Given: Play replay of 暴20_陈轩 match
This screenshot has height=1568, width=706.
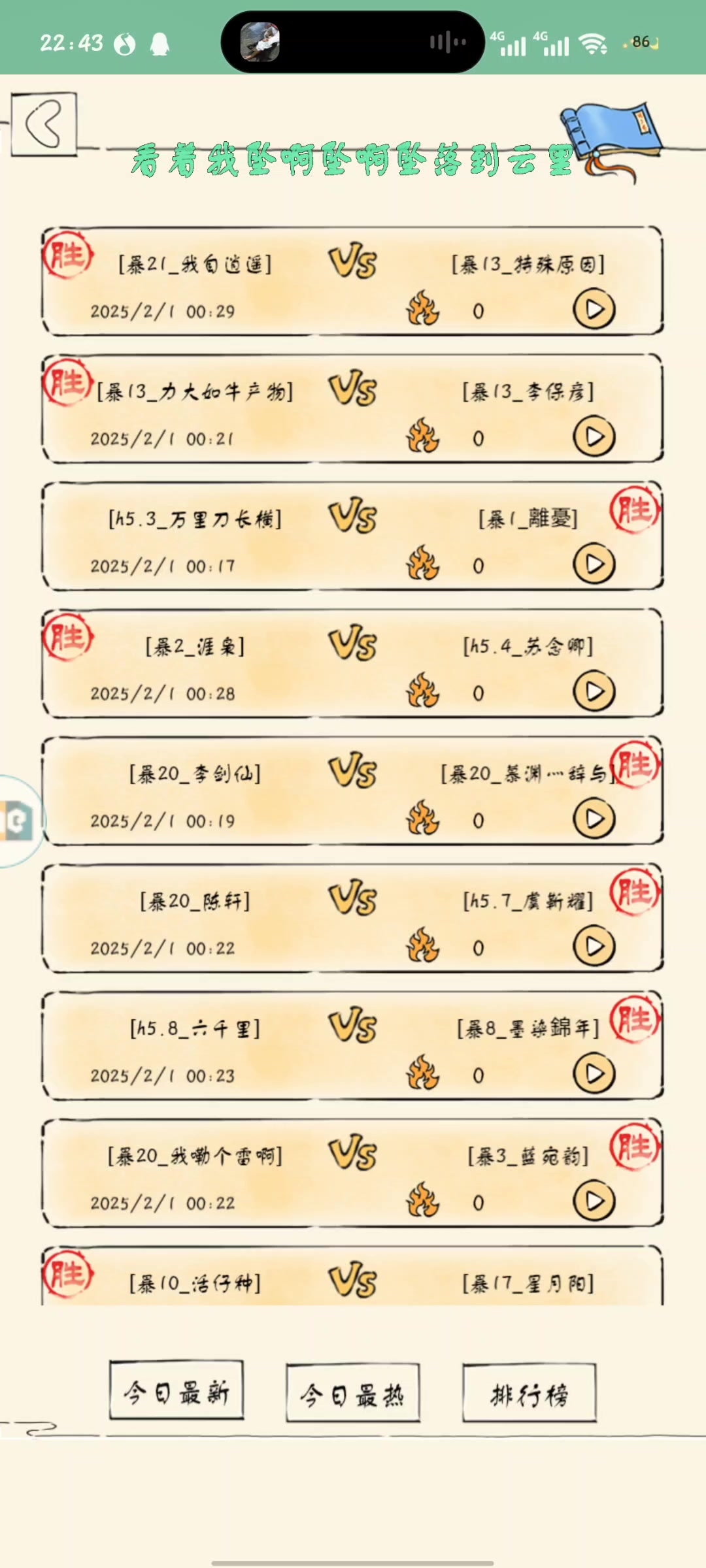Looking at the screenshot, I should point(594,947).
